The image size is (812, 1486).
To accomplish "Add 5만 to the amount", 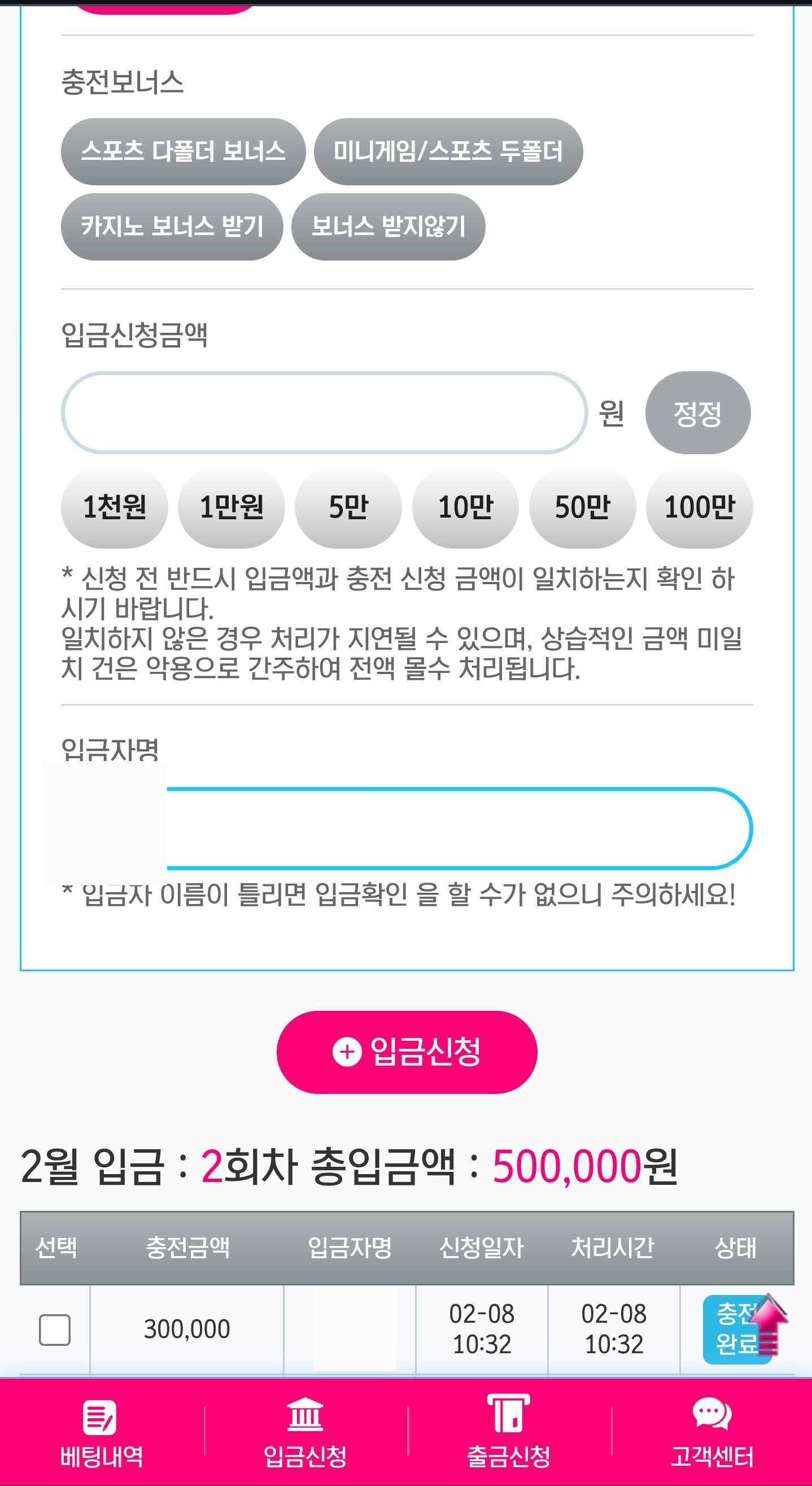I will (348, 507).
